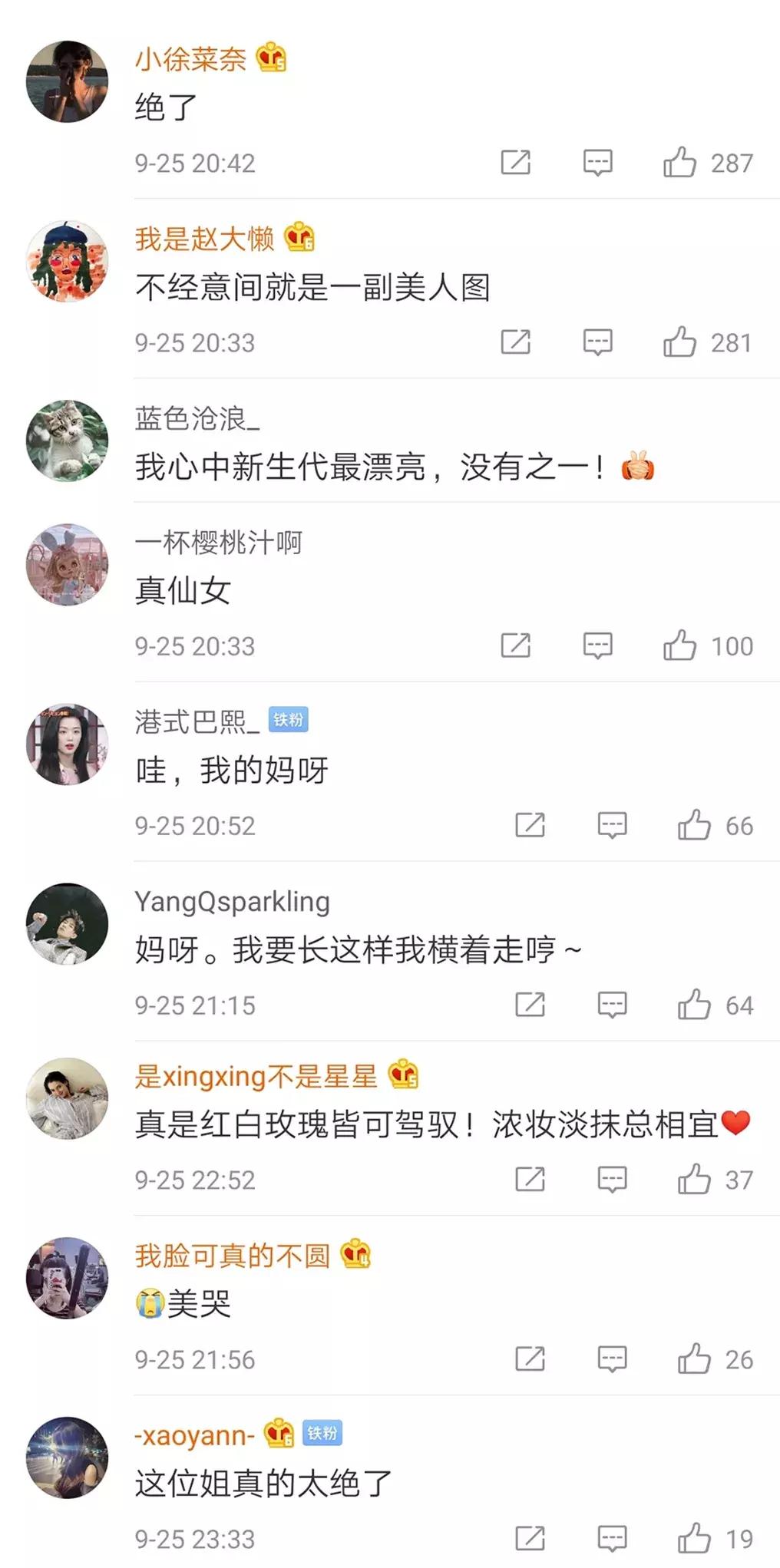
Task: Tap the 铁粉 badge next to 港式巴熙_
Action: [x=287, y=721]
